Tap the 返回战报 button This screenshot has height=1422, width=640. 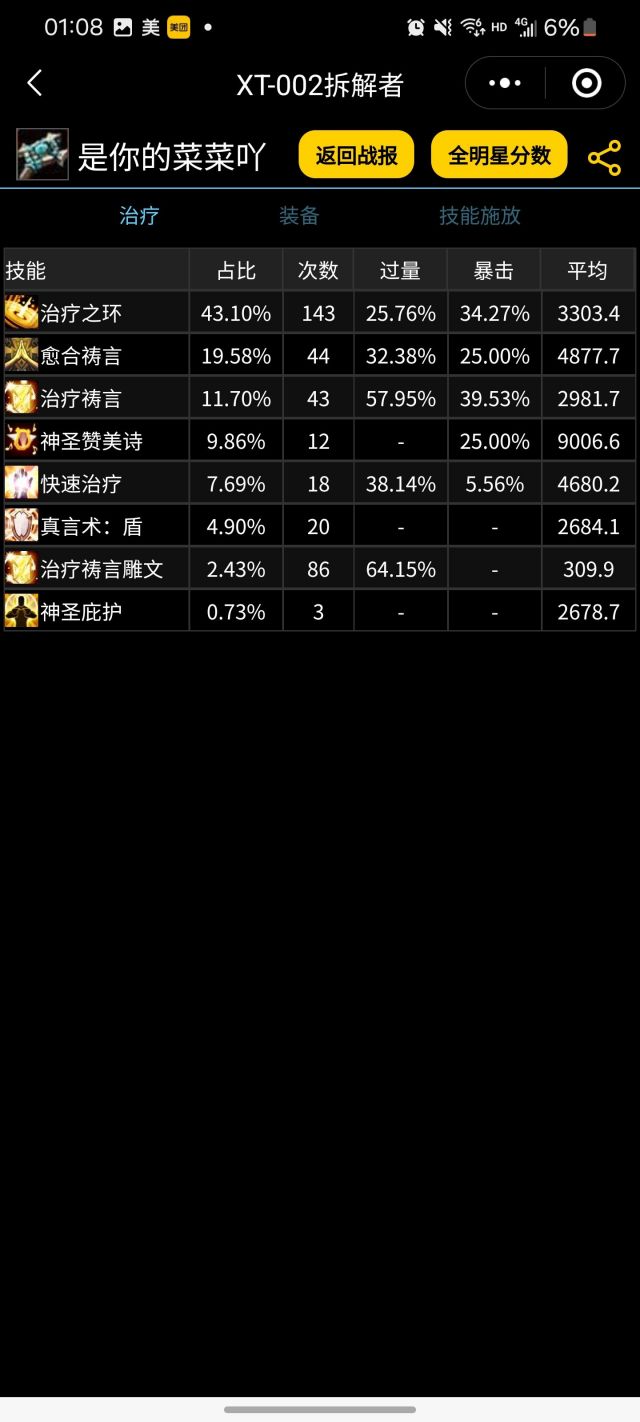pos(357,156)
